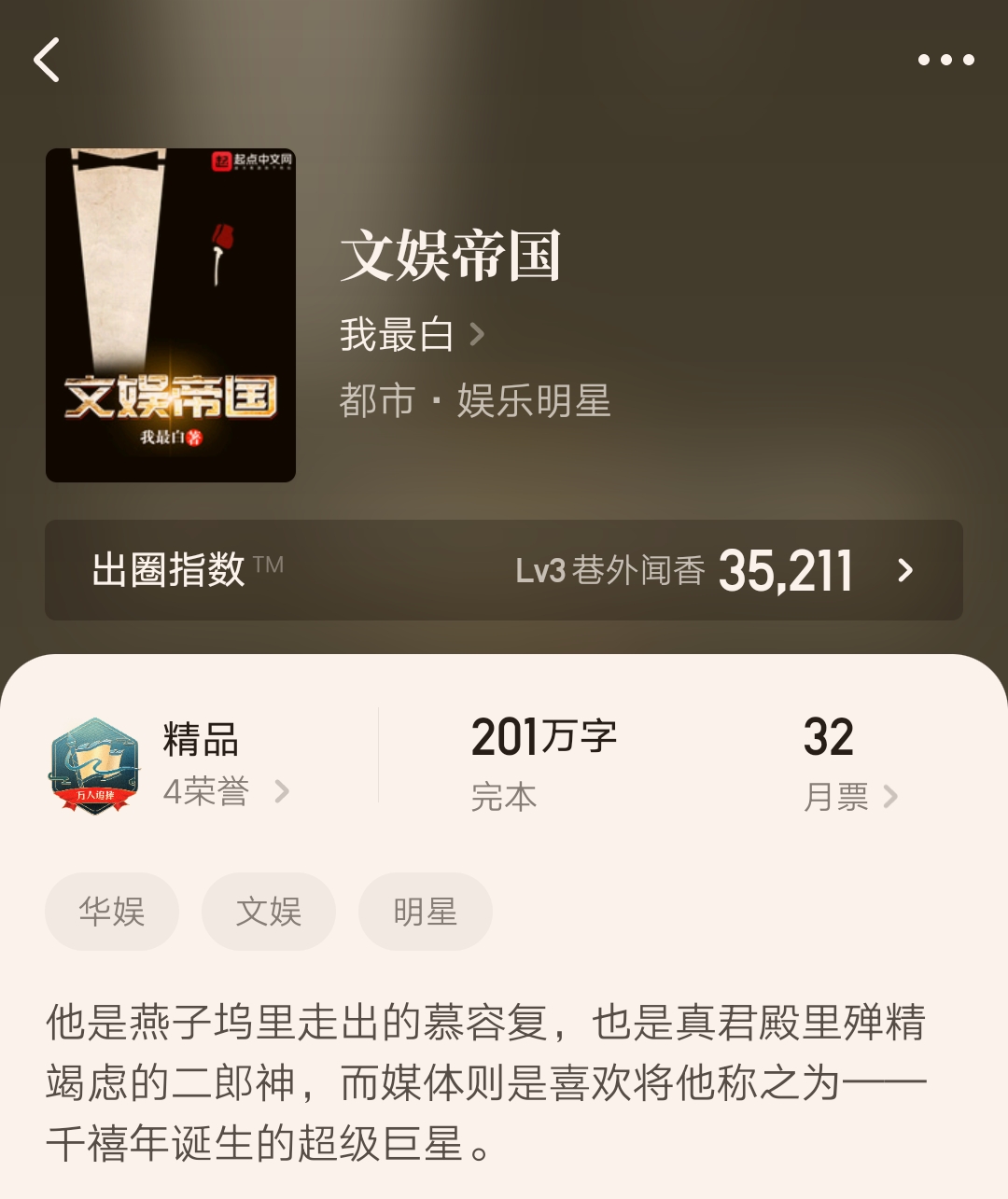
Task: Open author 我最白's page
Action: tap(412, 335)
